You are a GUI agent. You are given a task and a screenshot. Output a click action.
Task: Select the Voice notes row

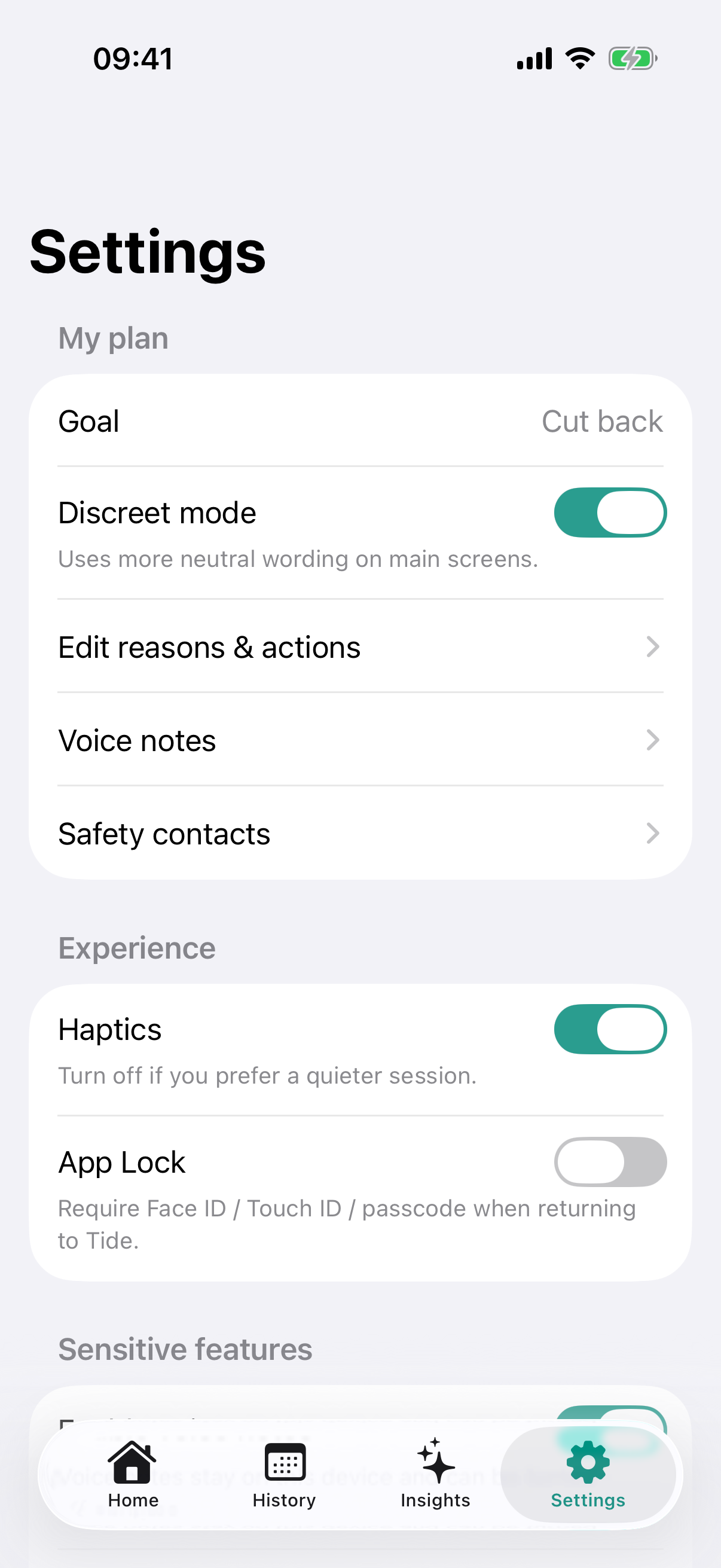[x=360, y=740]
